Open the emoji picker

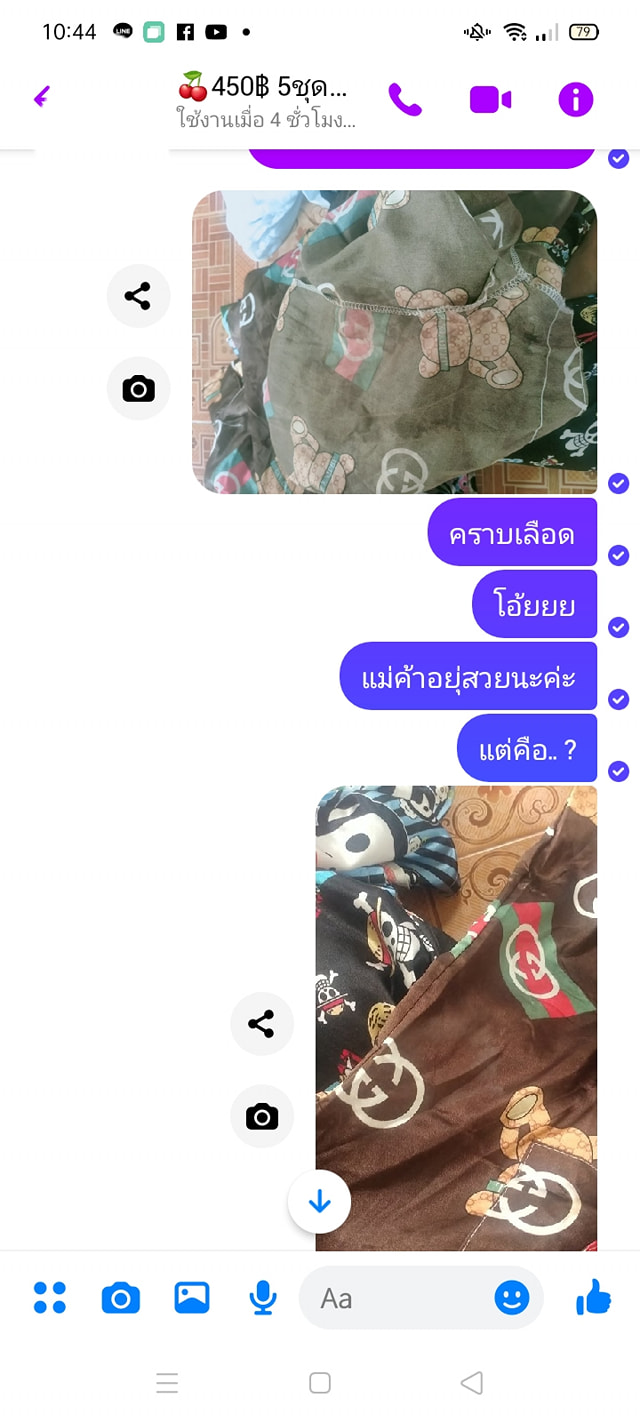tap(512, 1298)
